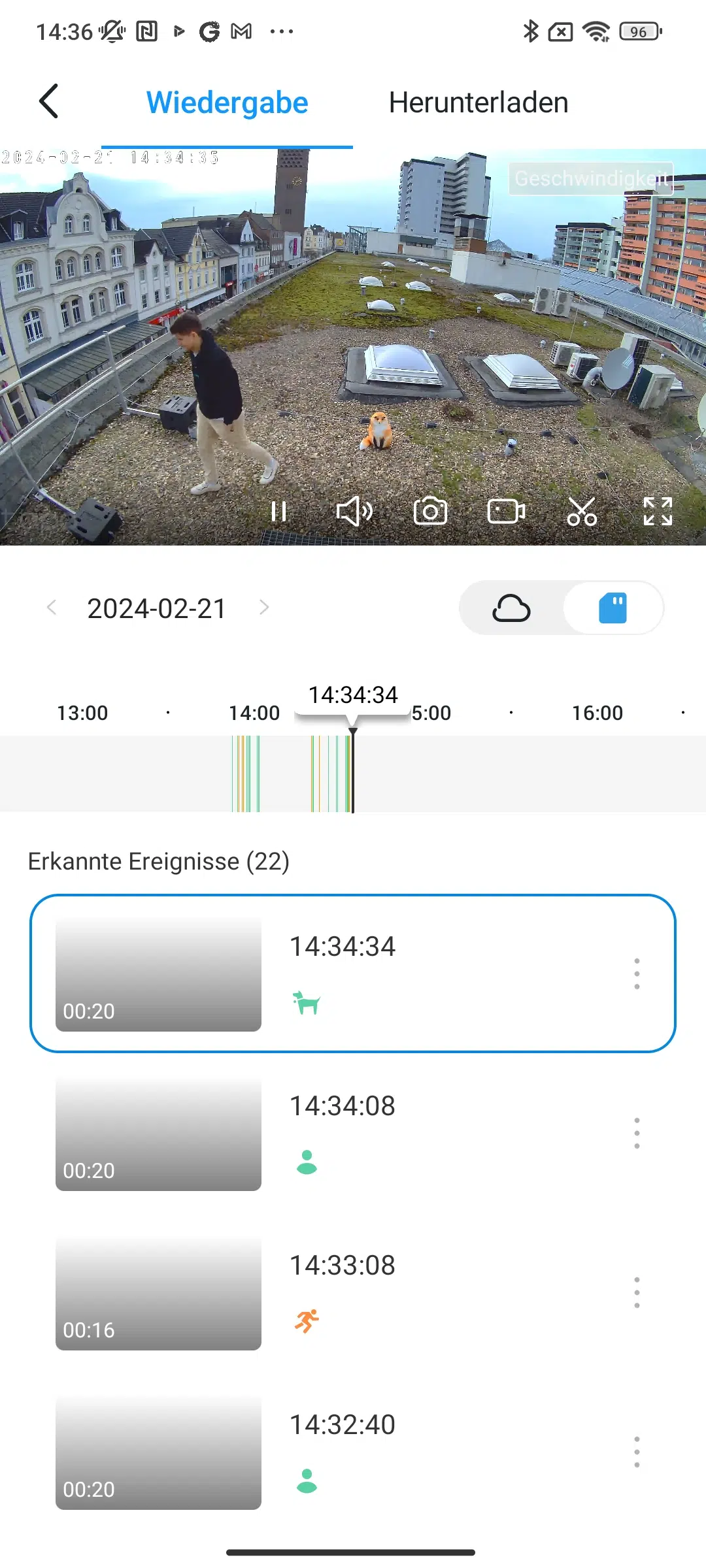Open the Geschwindigkeit speed setting
The image size is (706, 1568).
click(591, 178)
